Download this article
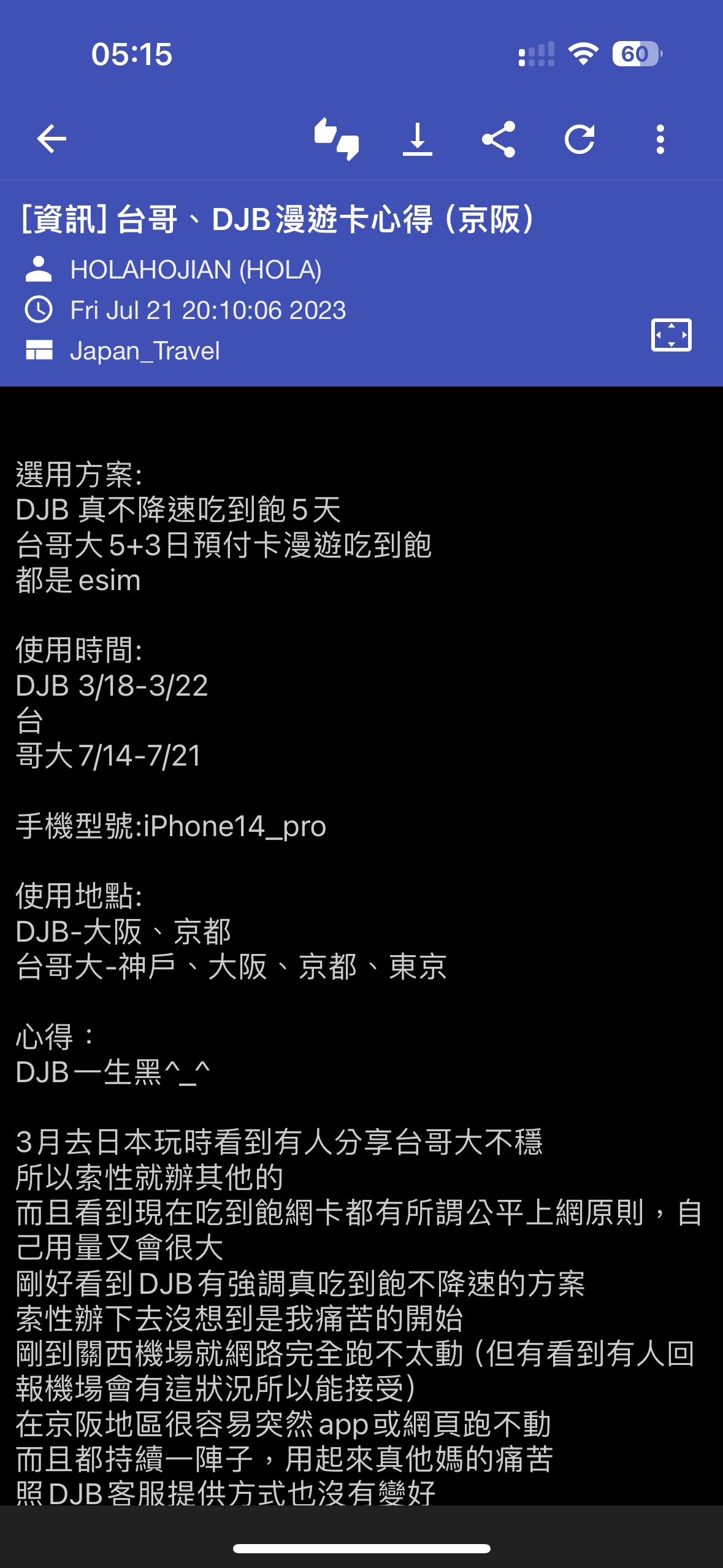Viewport: 723px width, 1568px height. pos(418,139)
